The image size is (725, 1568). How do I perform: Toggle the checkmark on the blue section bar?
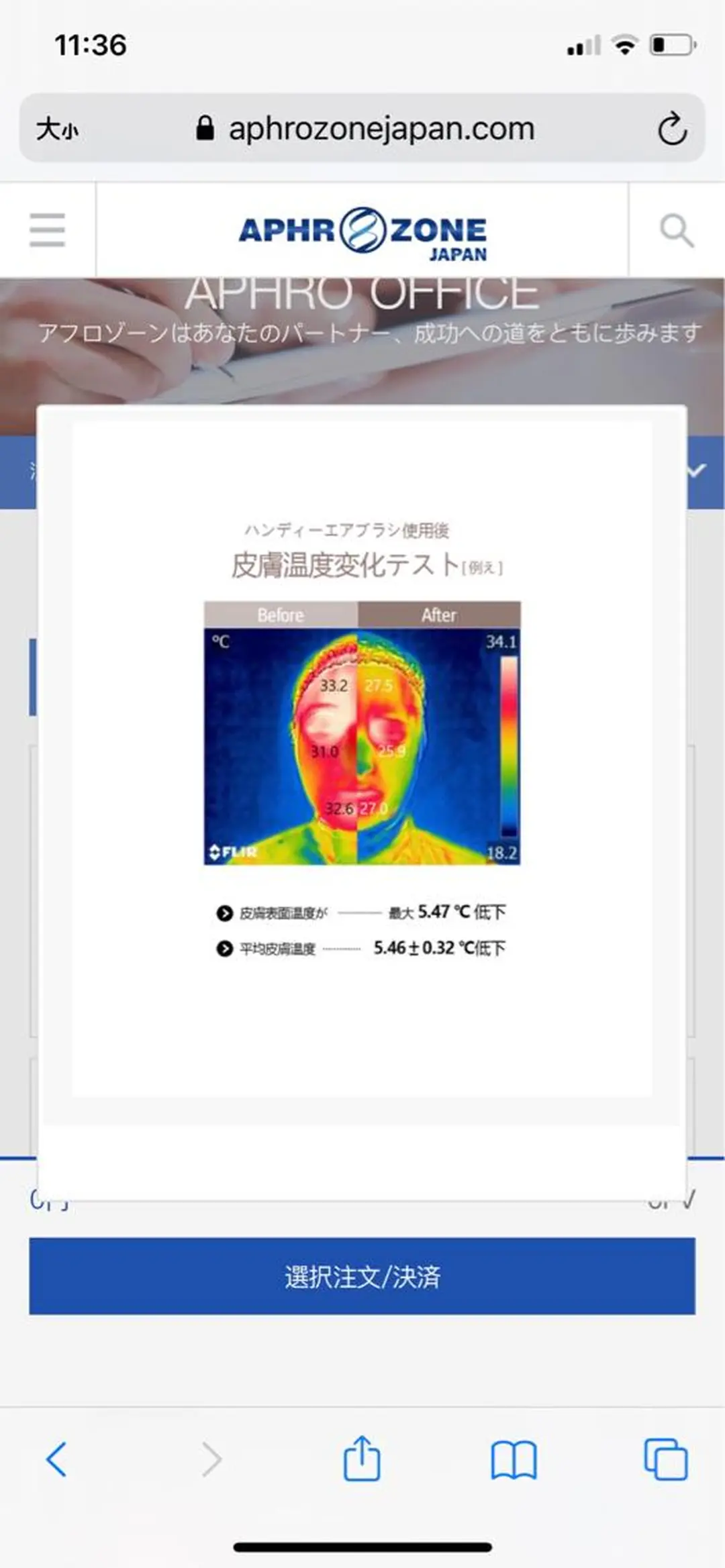695,470
